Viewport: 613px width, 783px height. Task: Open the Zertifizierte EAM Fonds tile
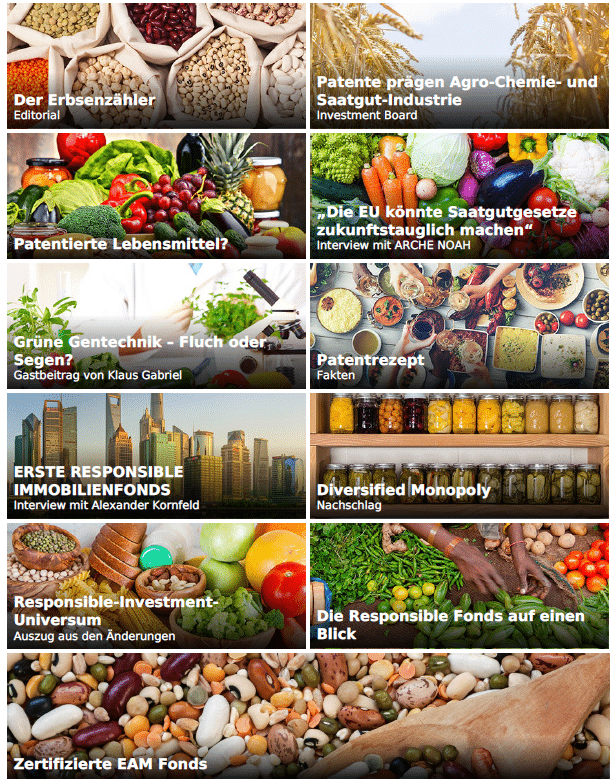pyautogui.click(x=307, y=716)
